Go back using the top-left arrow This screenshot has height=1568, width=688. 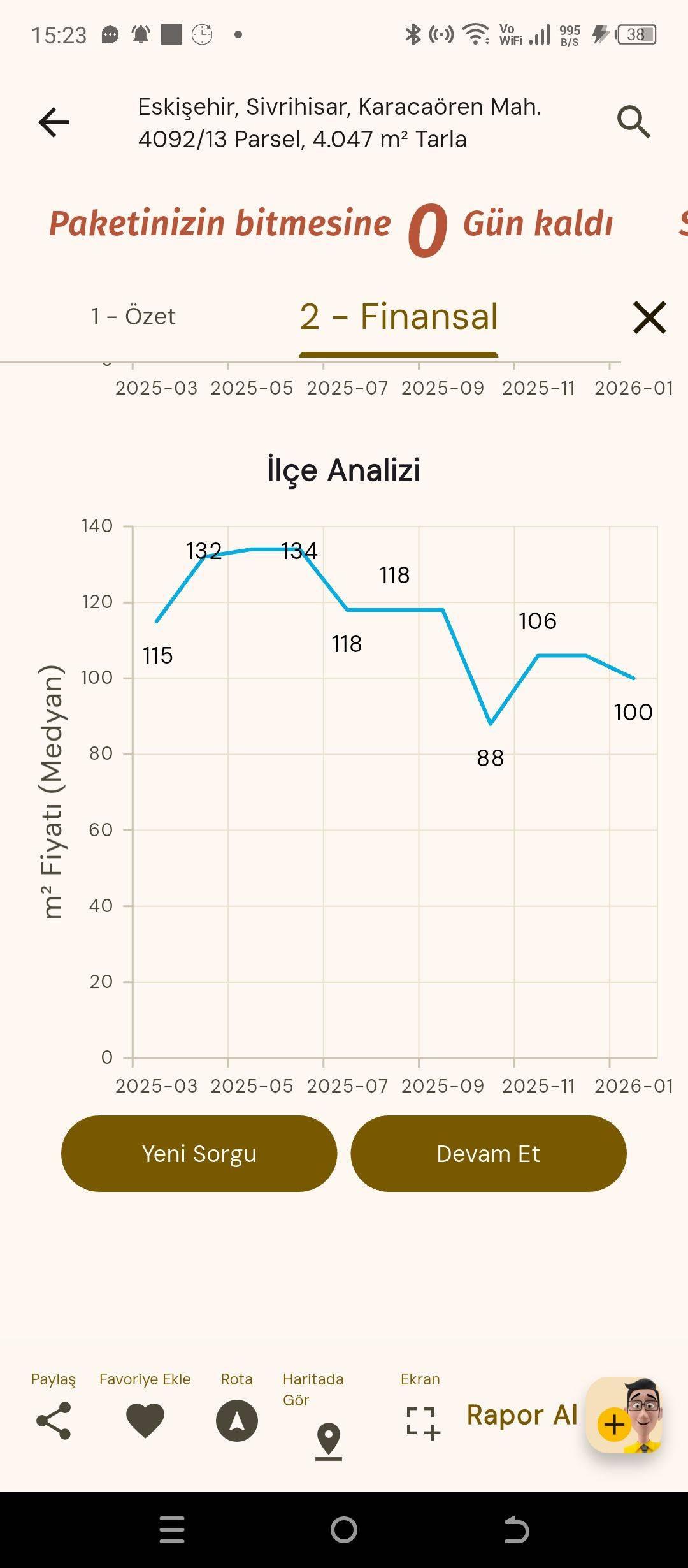[x=54, y=122]
